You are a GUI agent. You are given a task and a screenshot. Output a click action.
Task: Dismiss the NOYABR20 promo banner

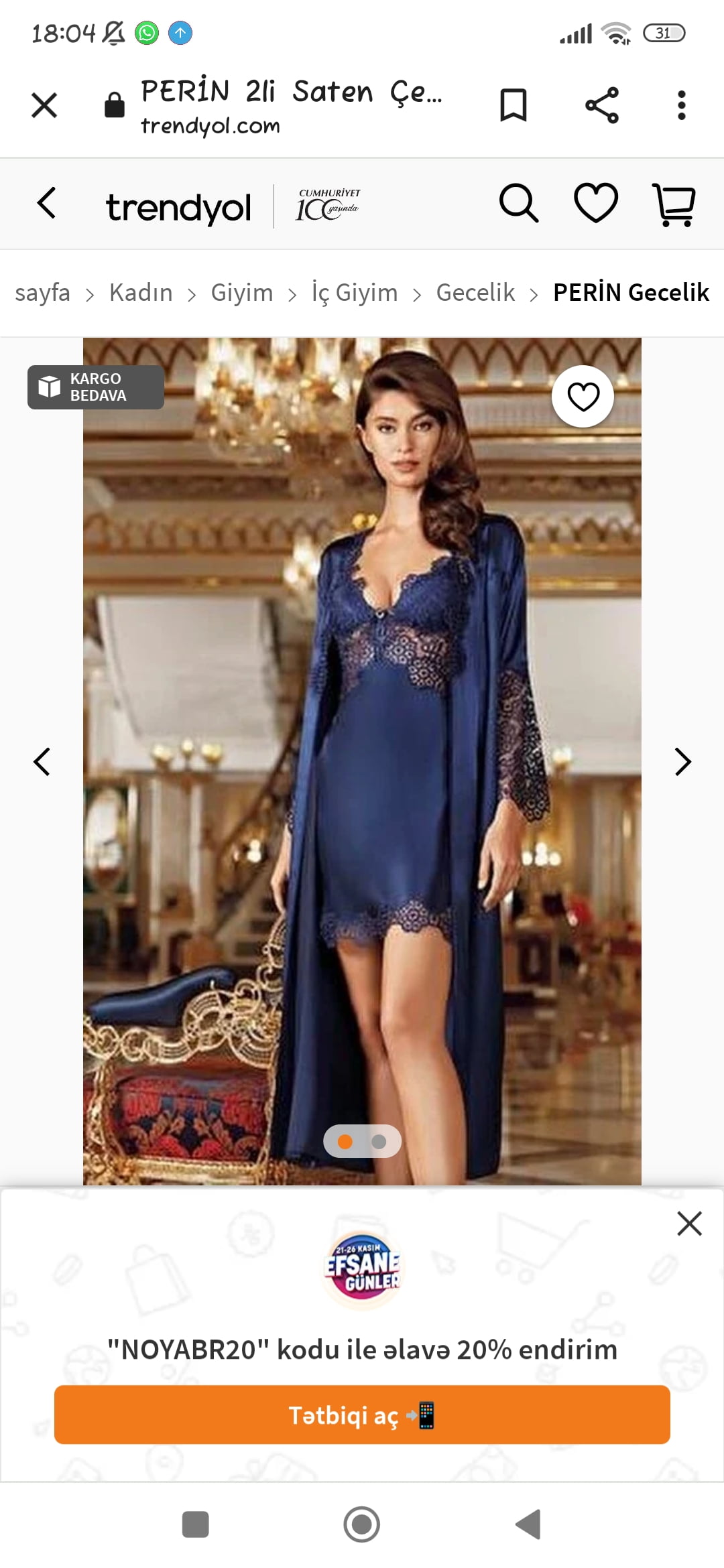(x=689, y=1224)
